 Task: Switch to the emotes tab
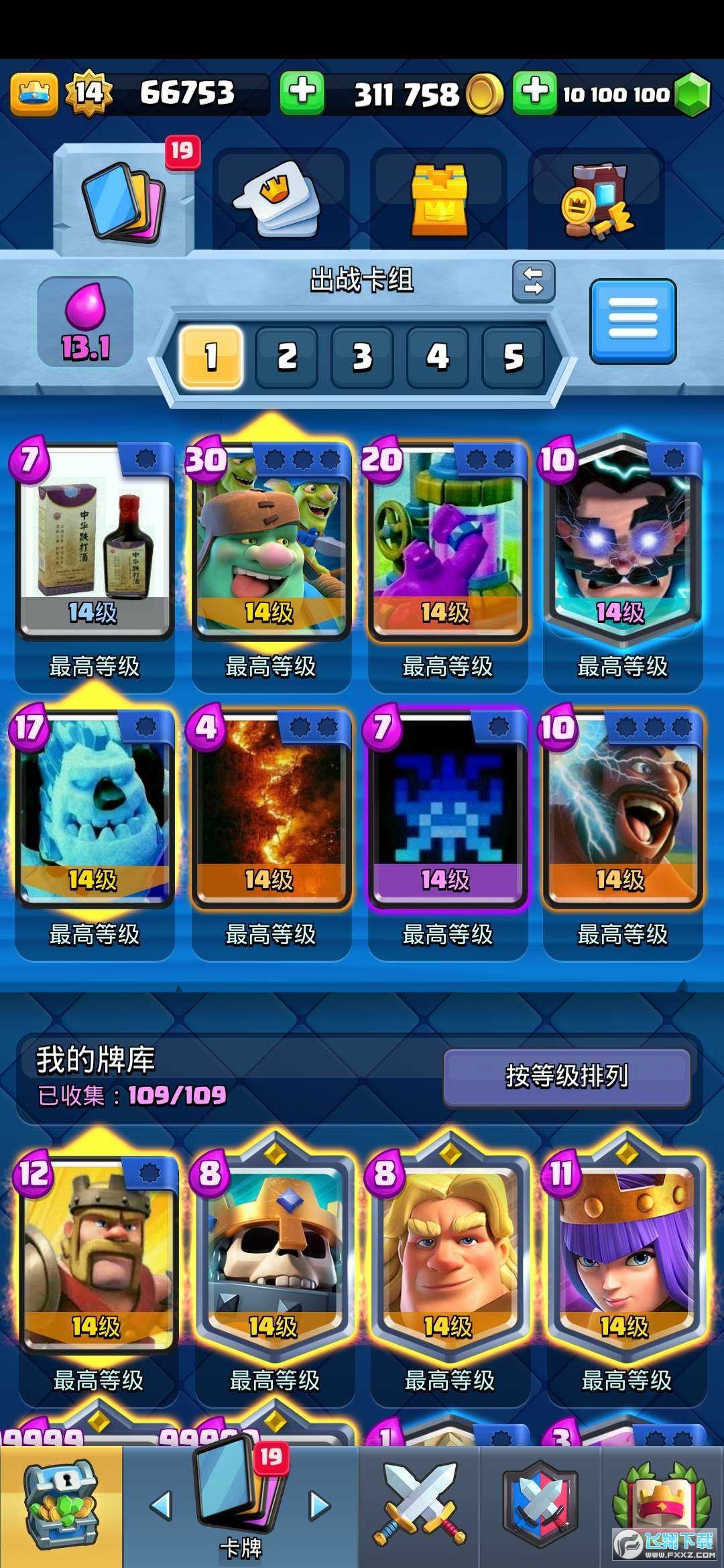pos(280,199)
